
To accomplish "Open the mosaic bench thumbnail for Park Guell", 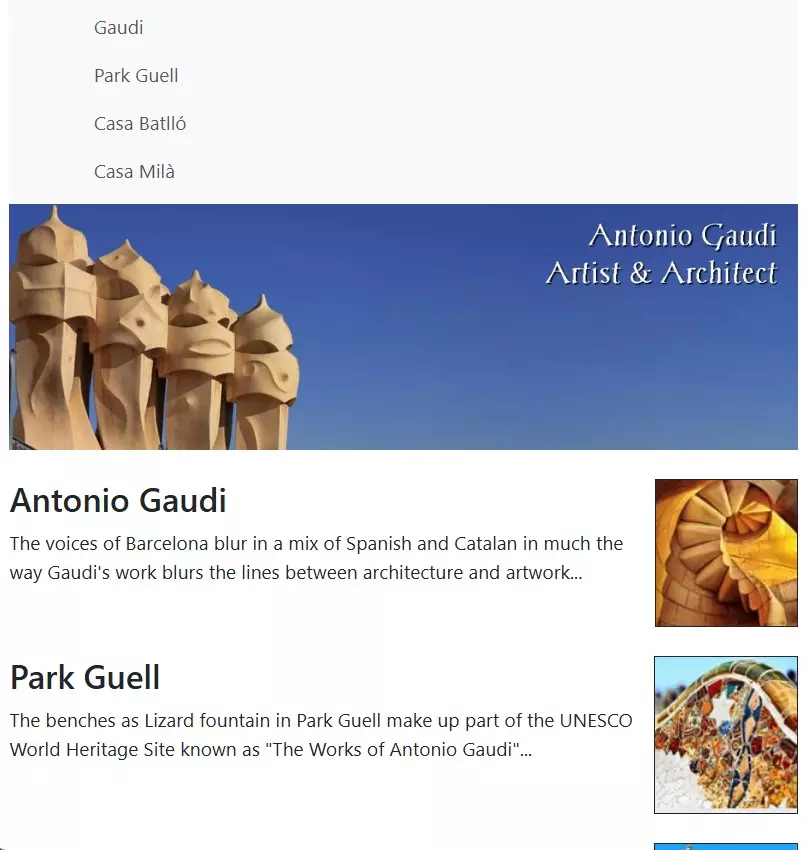I will point(726,735).
